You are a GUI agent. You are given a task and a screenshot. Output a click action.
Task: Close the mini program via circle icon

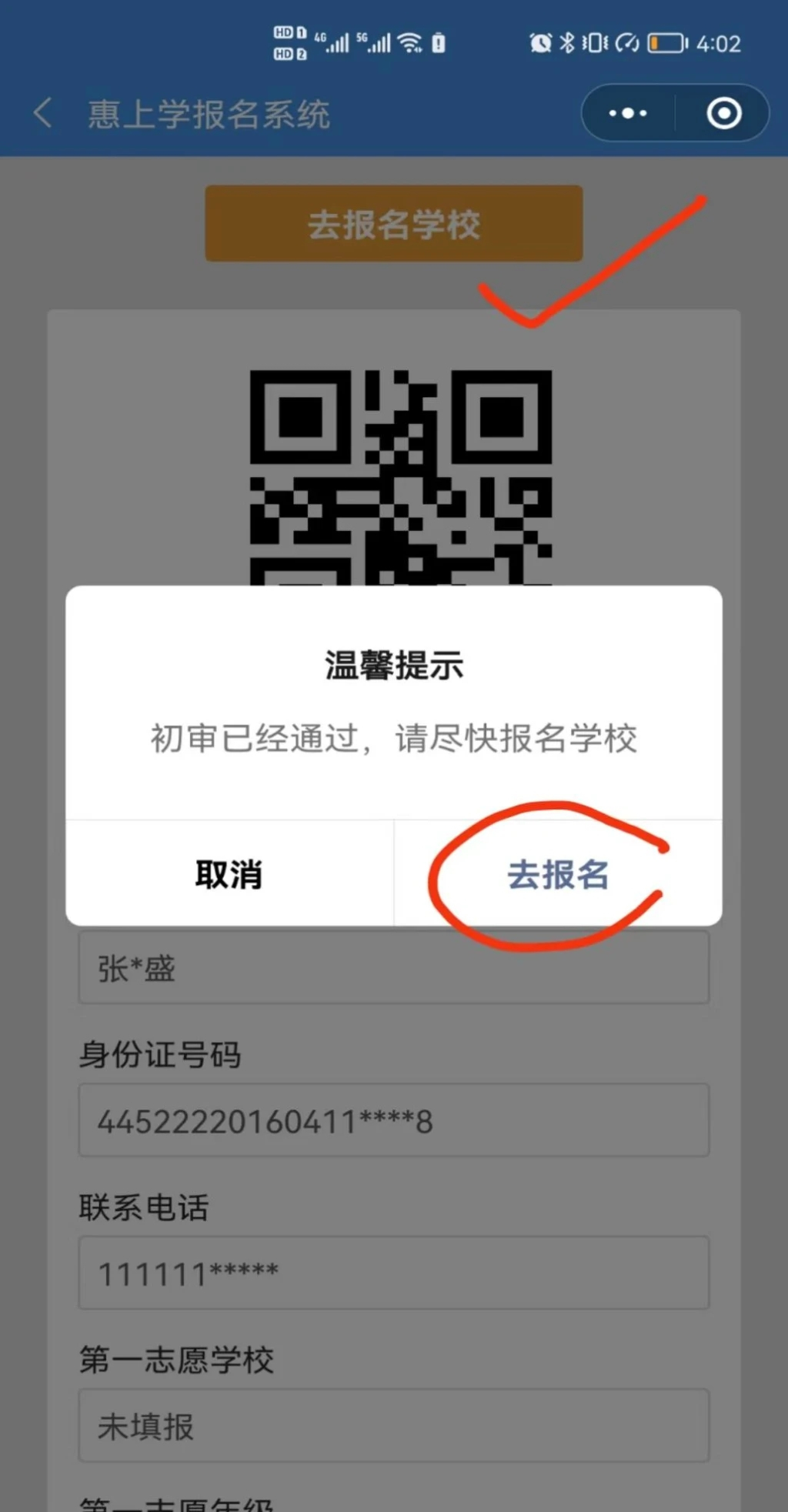(723, 113)
